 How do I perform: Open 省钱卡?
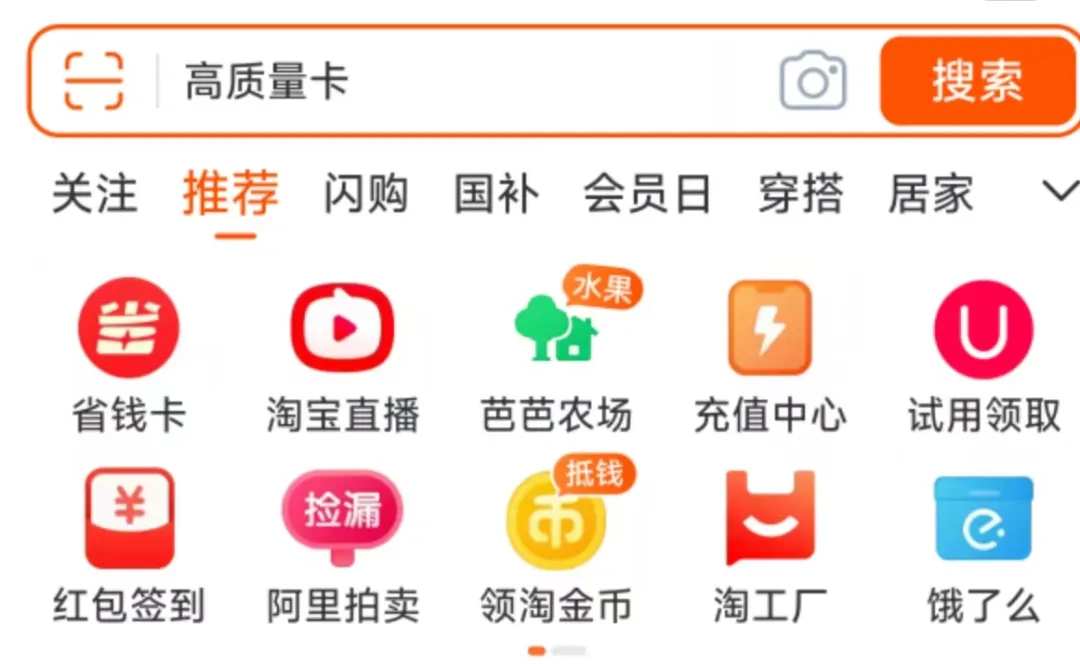pyautogui.click(x=128, y=352)
